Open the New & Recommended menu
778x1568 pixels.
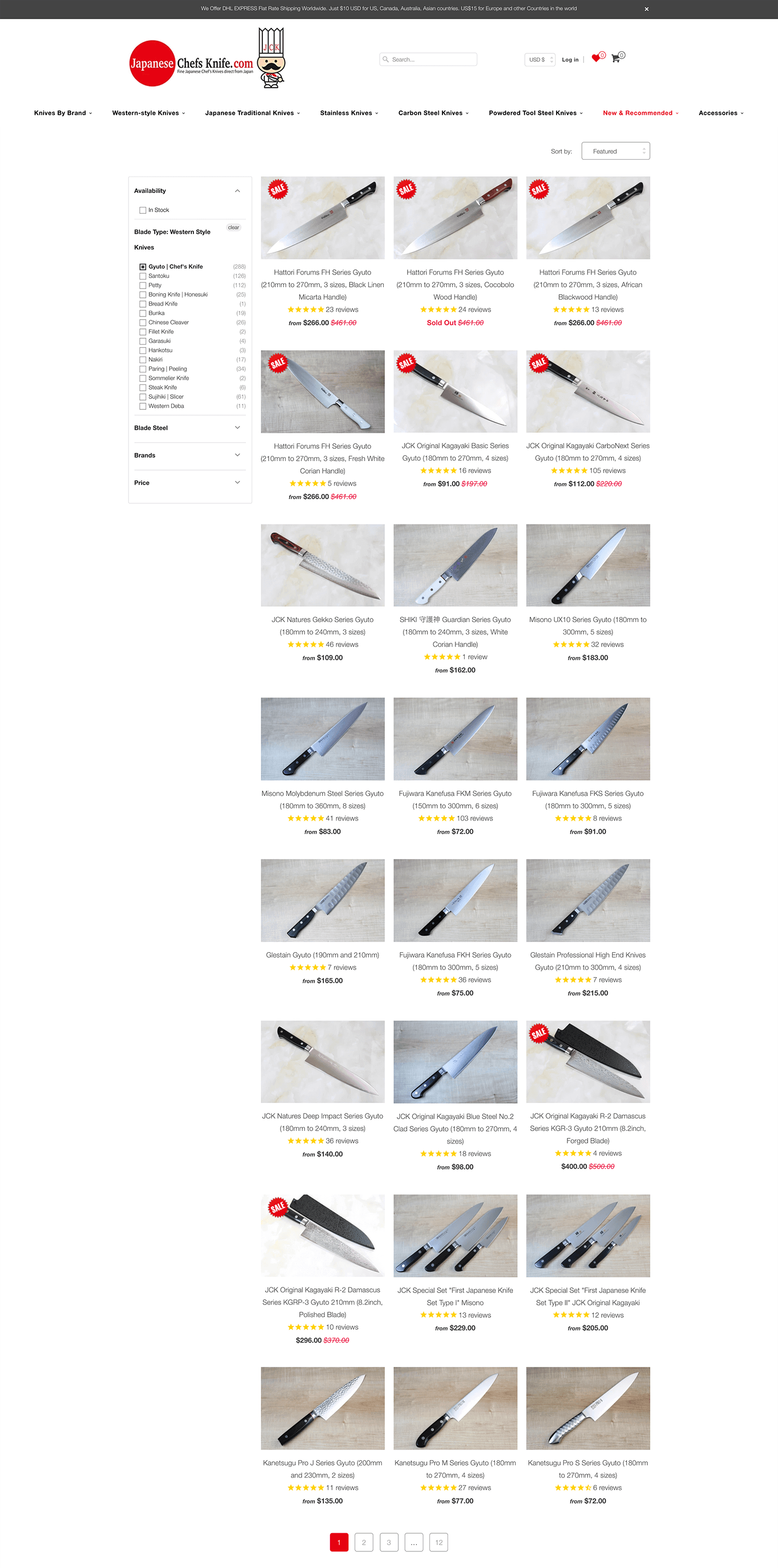pyautogui.click(x=640, y=113)
